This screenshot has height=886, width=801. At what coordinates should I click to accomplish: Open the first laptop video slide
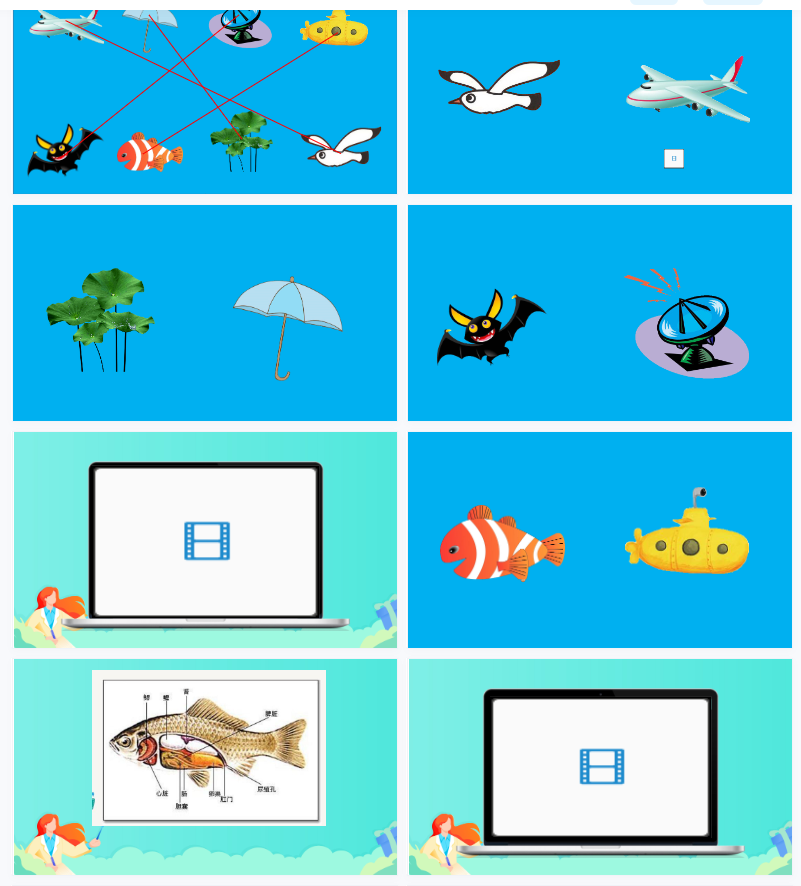[x=204, y=540]
